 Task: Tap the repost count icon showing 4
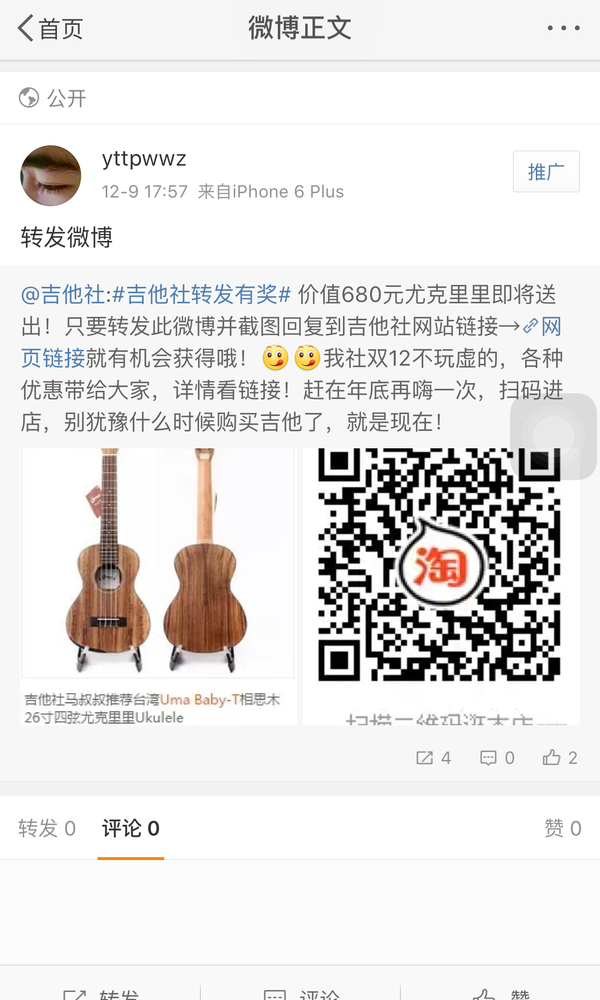click(434, 758)
